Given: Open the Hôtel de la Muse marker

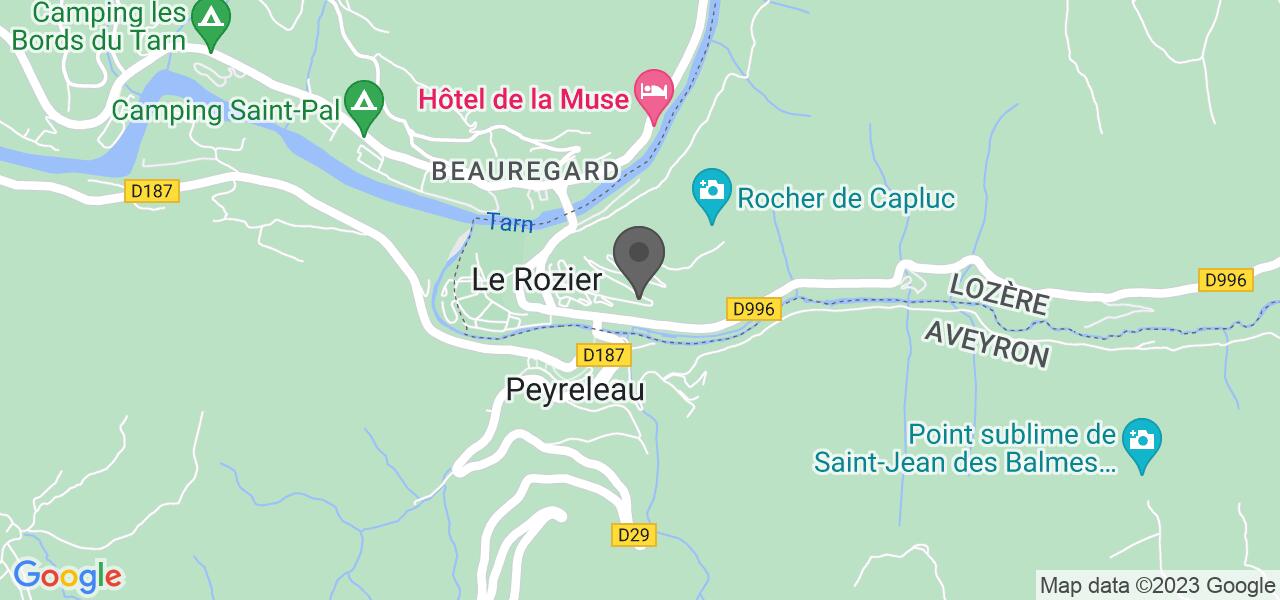Looking at the screenshot, I should click(x=654, y=94).
